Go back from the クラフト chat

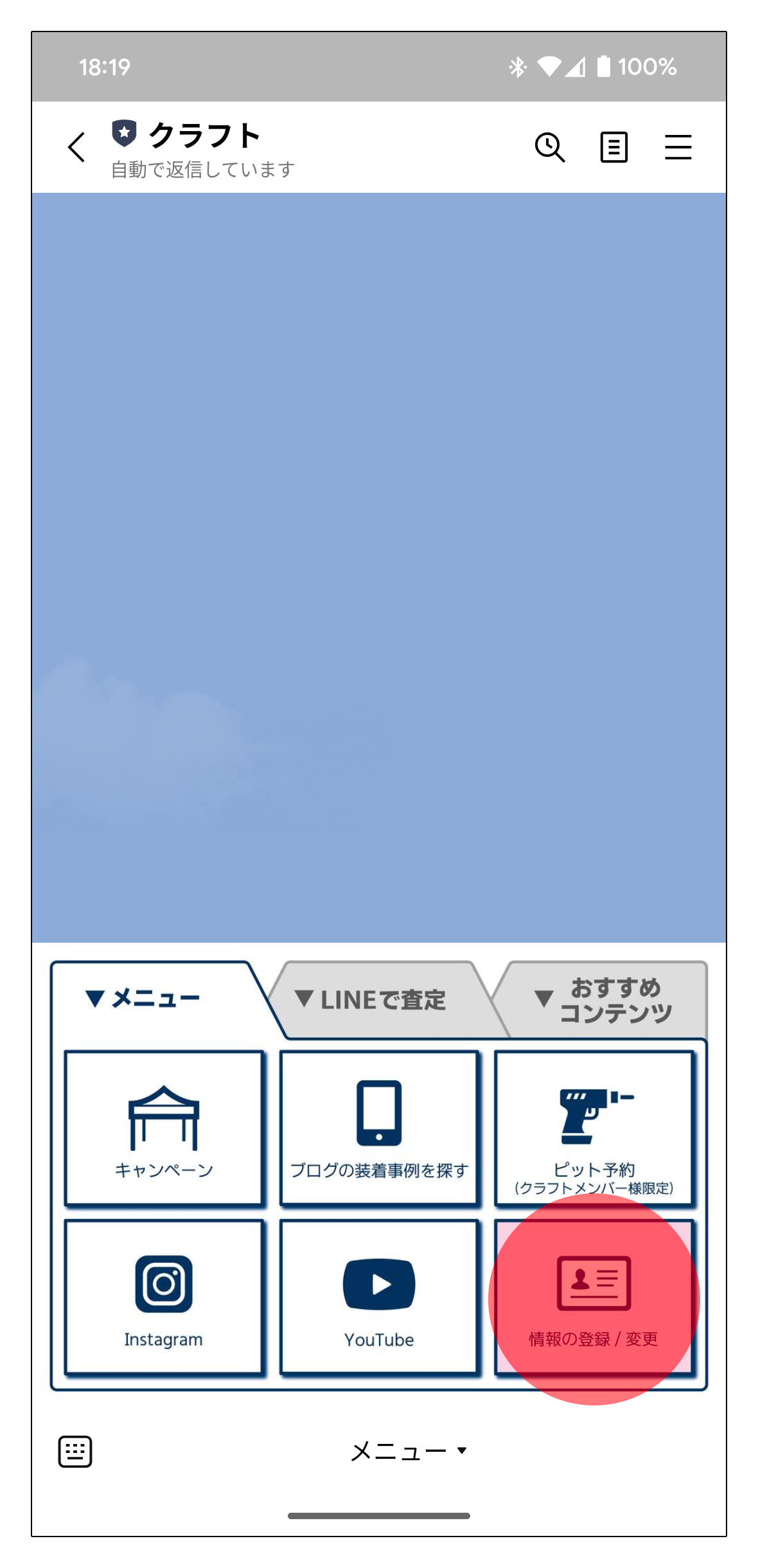(76, 147)
